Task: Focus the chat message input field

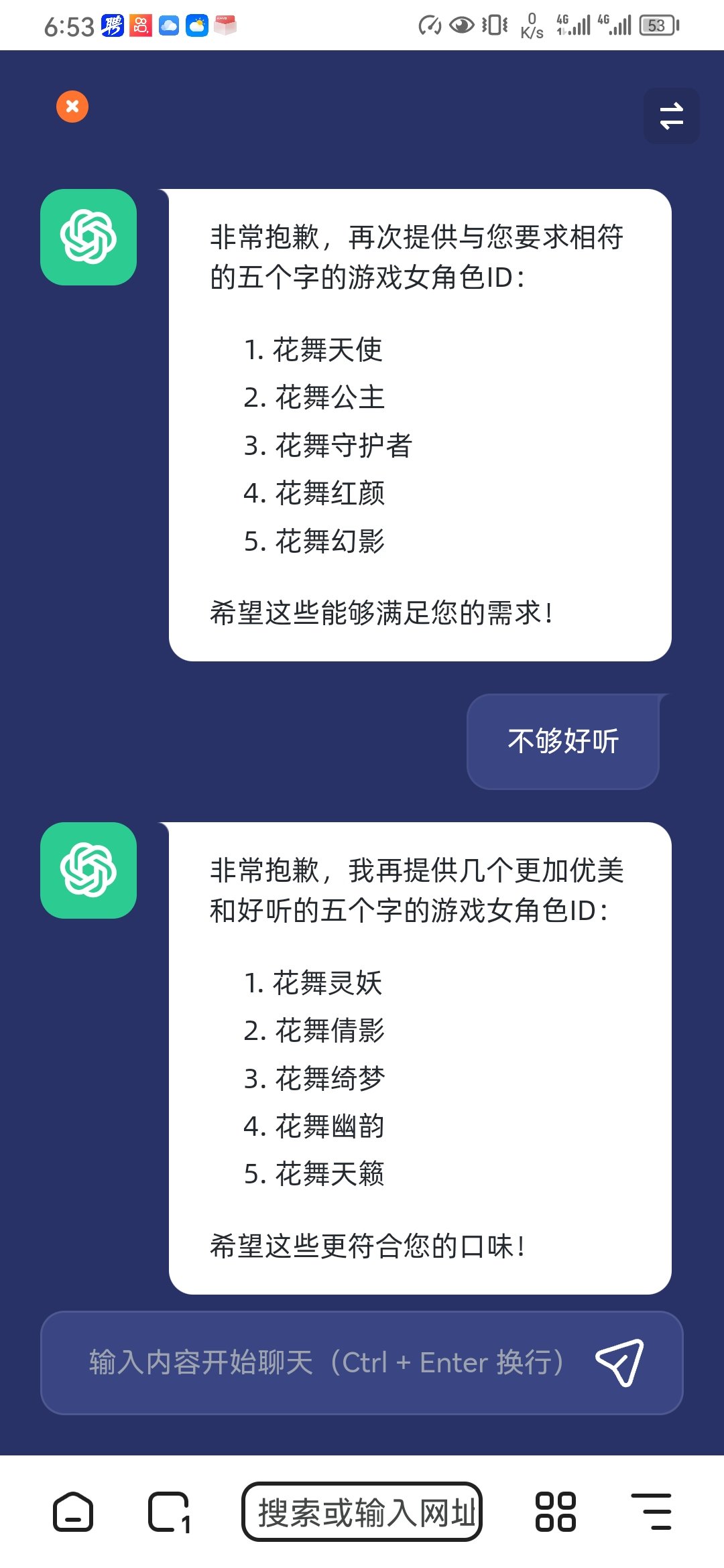Action: pyautogui.click(x=328, y=1362)
